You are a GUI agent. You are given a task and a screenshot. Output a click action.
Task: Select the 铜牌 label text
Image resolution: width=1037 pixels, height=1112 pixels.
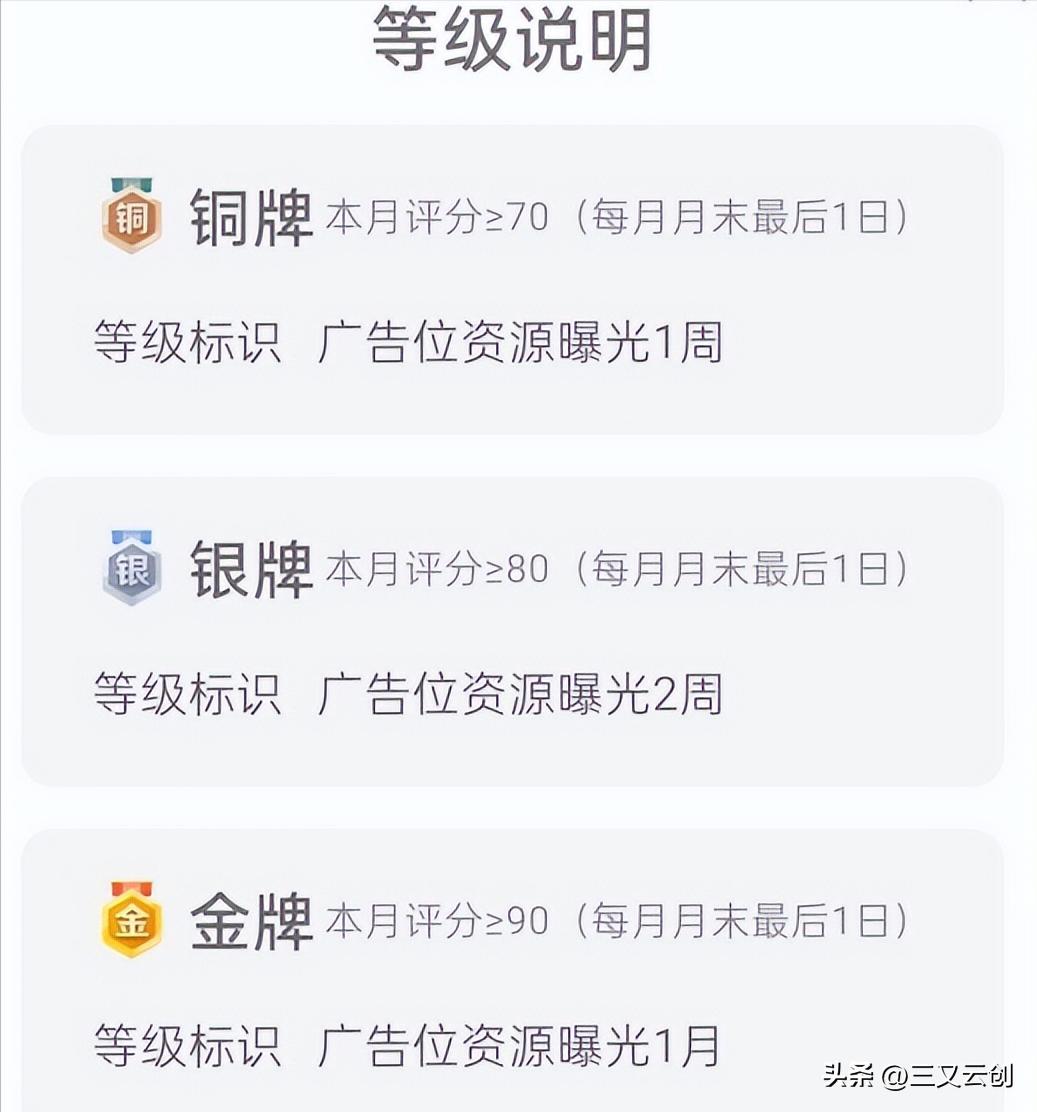point(252,213)
